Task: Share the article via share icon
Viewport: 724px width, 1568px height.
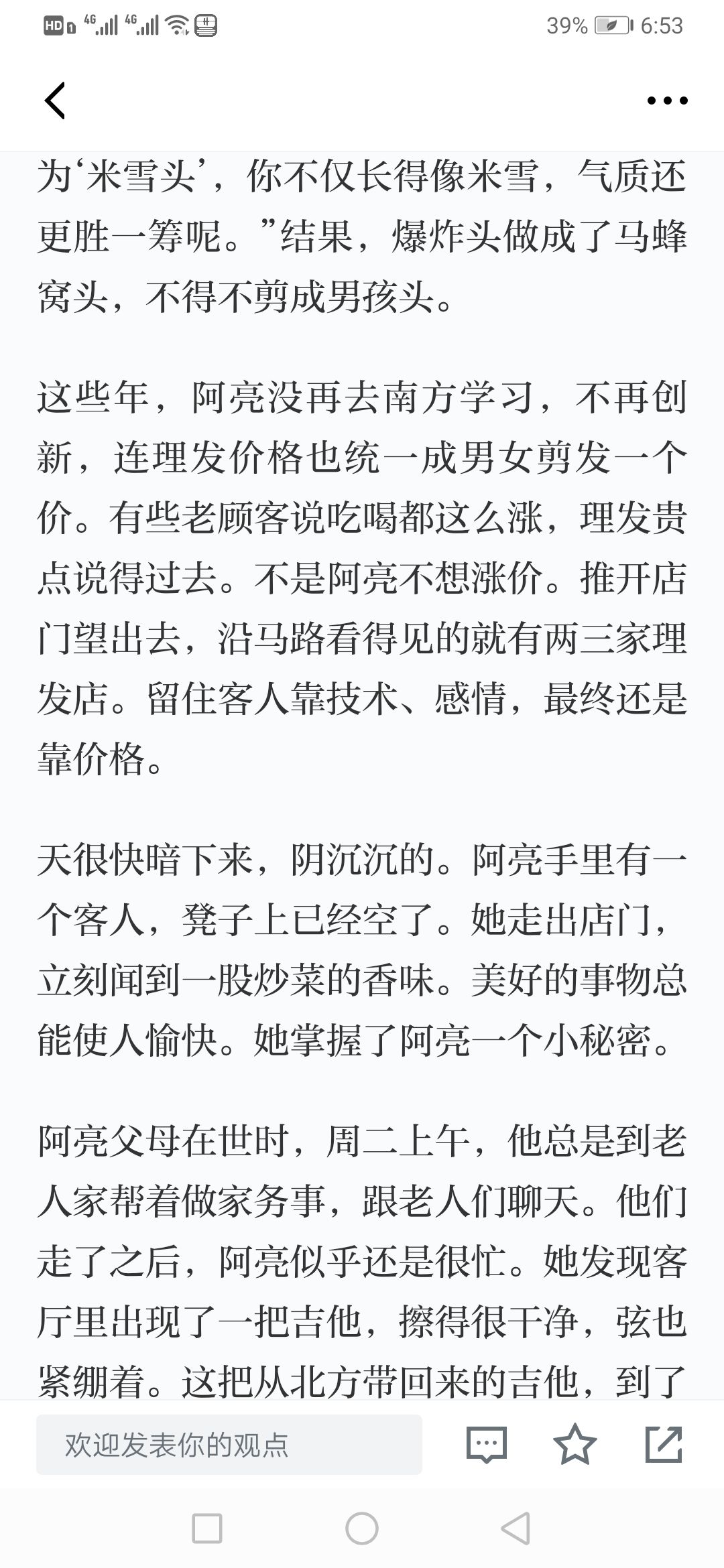Action: point(664,1444)
